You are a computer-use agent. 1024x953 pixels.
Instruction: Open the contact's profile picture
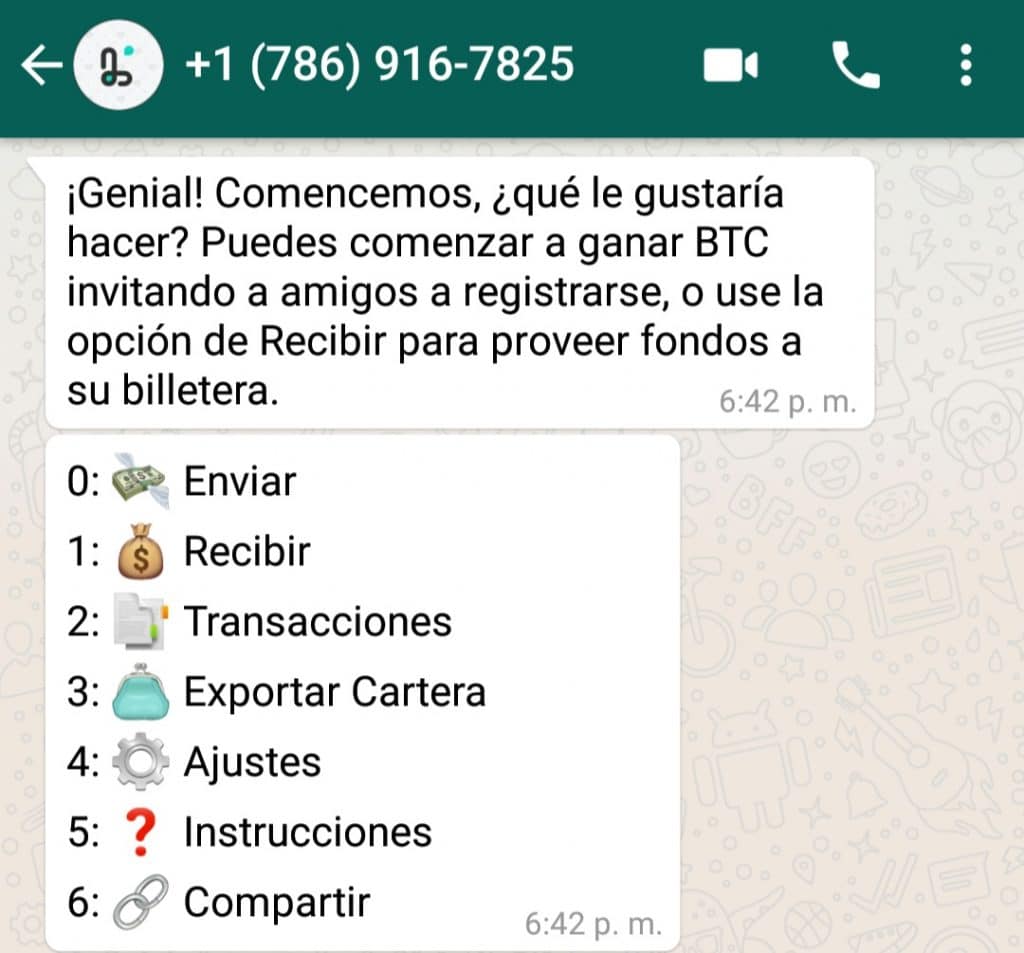pos(117,66)
